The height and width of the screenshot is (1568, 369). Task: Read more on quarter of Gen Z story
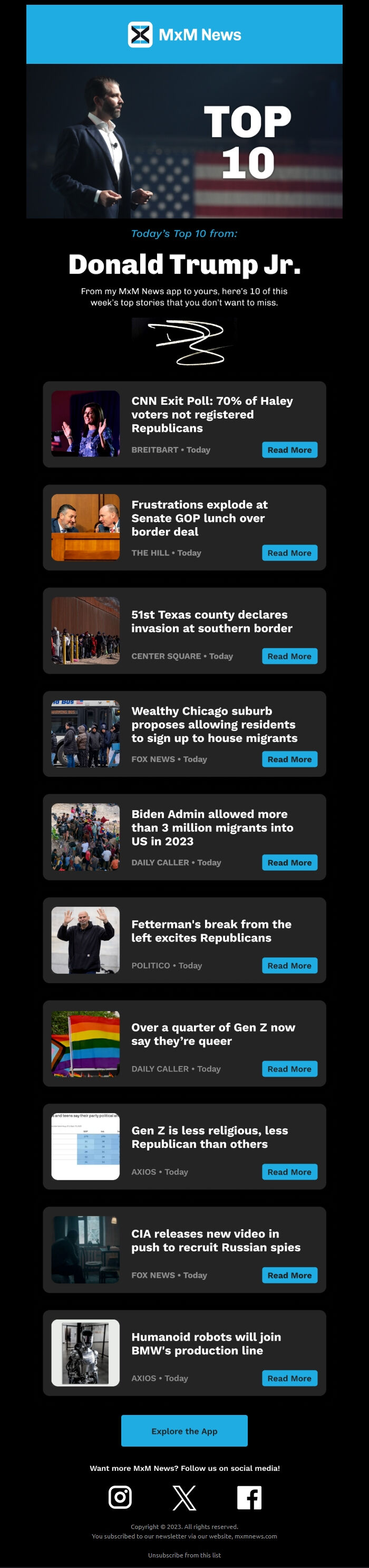289,1069
